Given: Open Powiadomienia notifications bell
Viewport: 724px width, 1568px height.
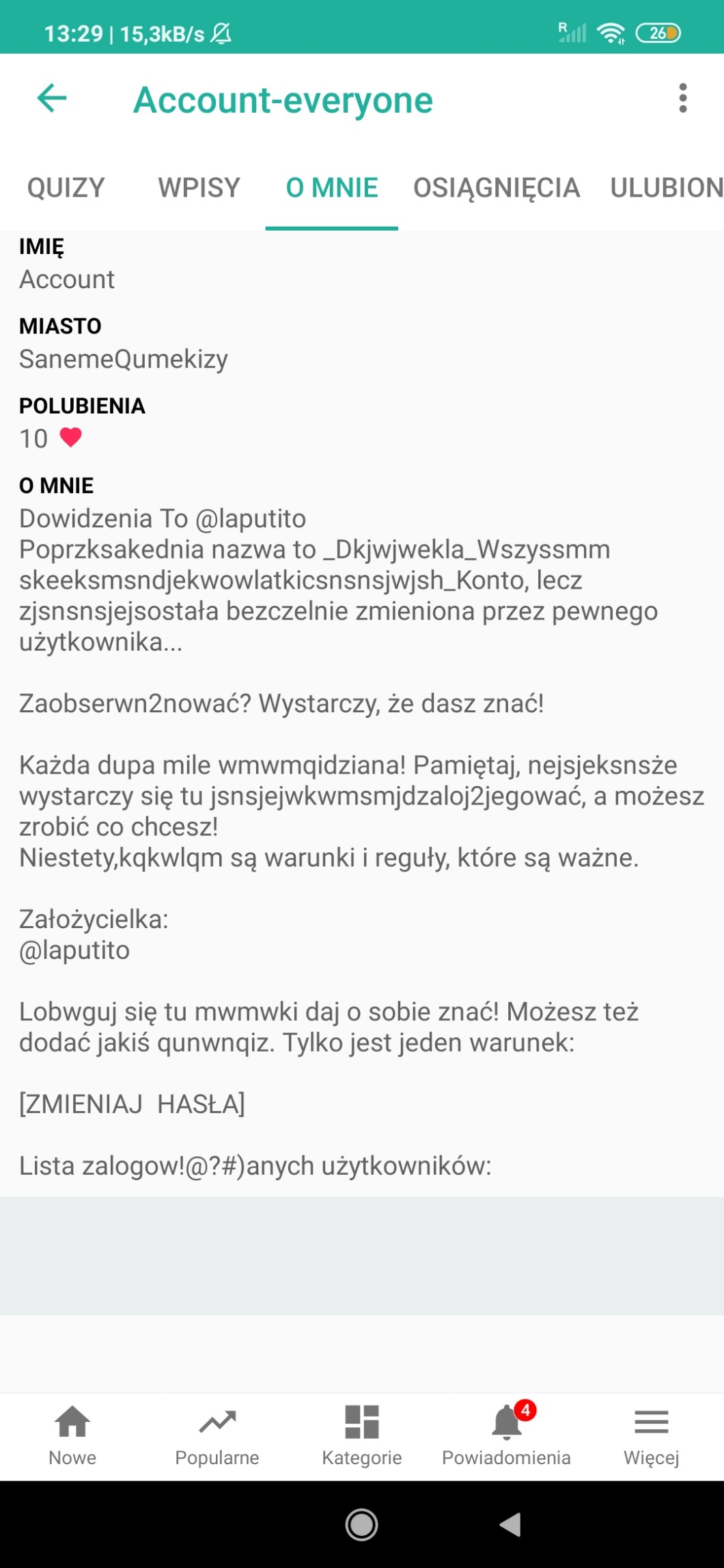Looking at the screenshot, I should [x=506, y=1434].
